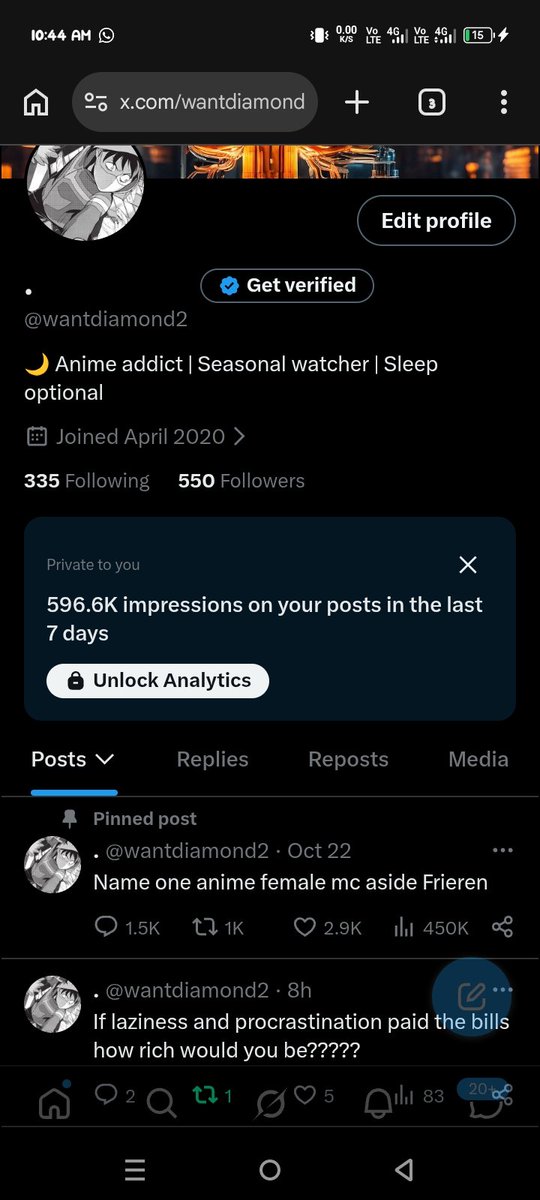This screenshot has height=1200, width=540.
Task: Expand the Posts dropdown tab
Action: [73, 759]
